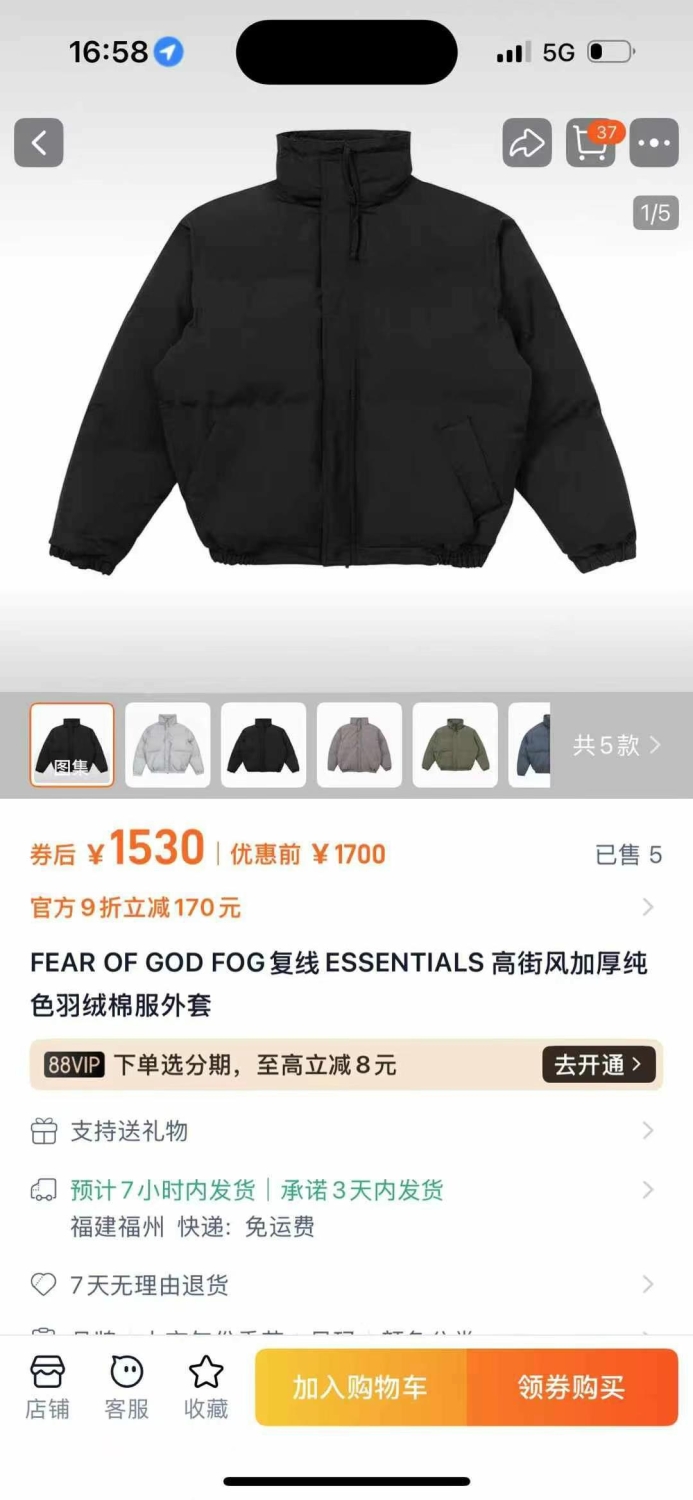Screen dimensions: 693x1500
Task: Open the shopping cart with 37 items
Action: pos(591,143)
